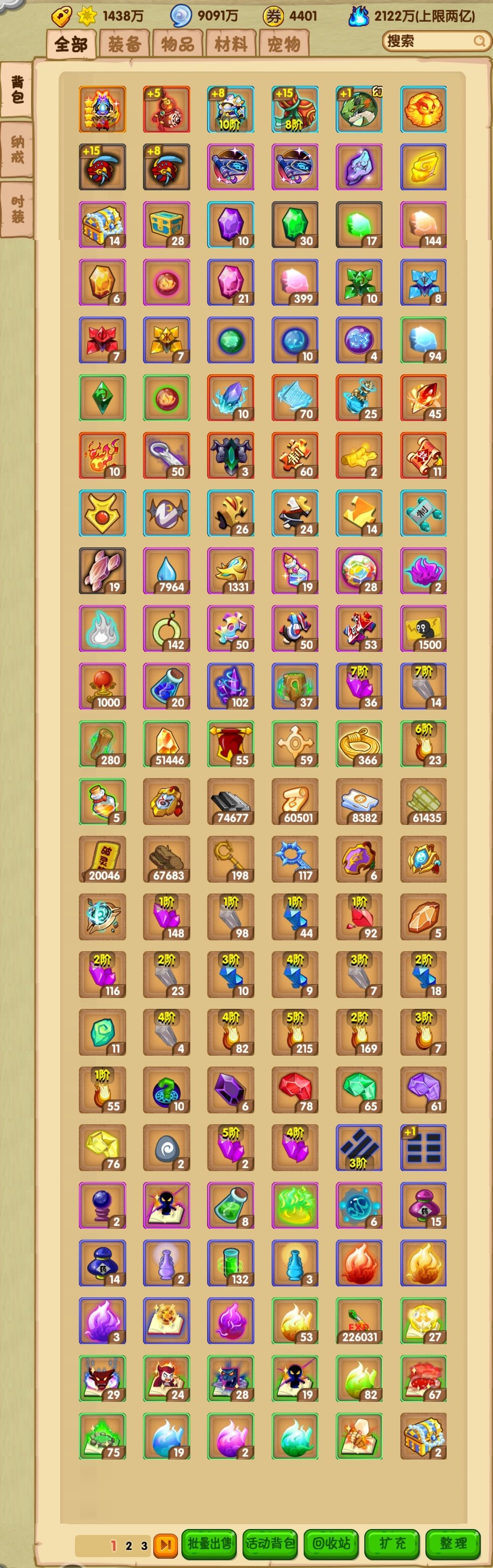Switch to the 装备 tab

tap(124, 44)
